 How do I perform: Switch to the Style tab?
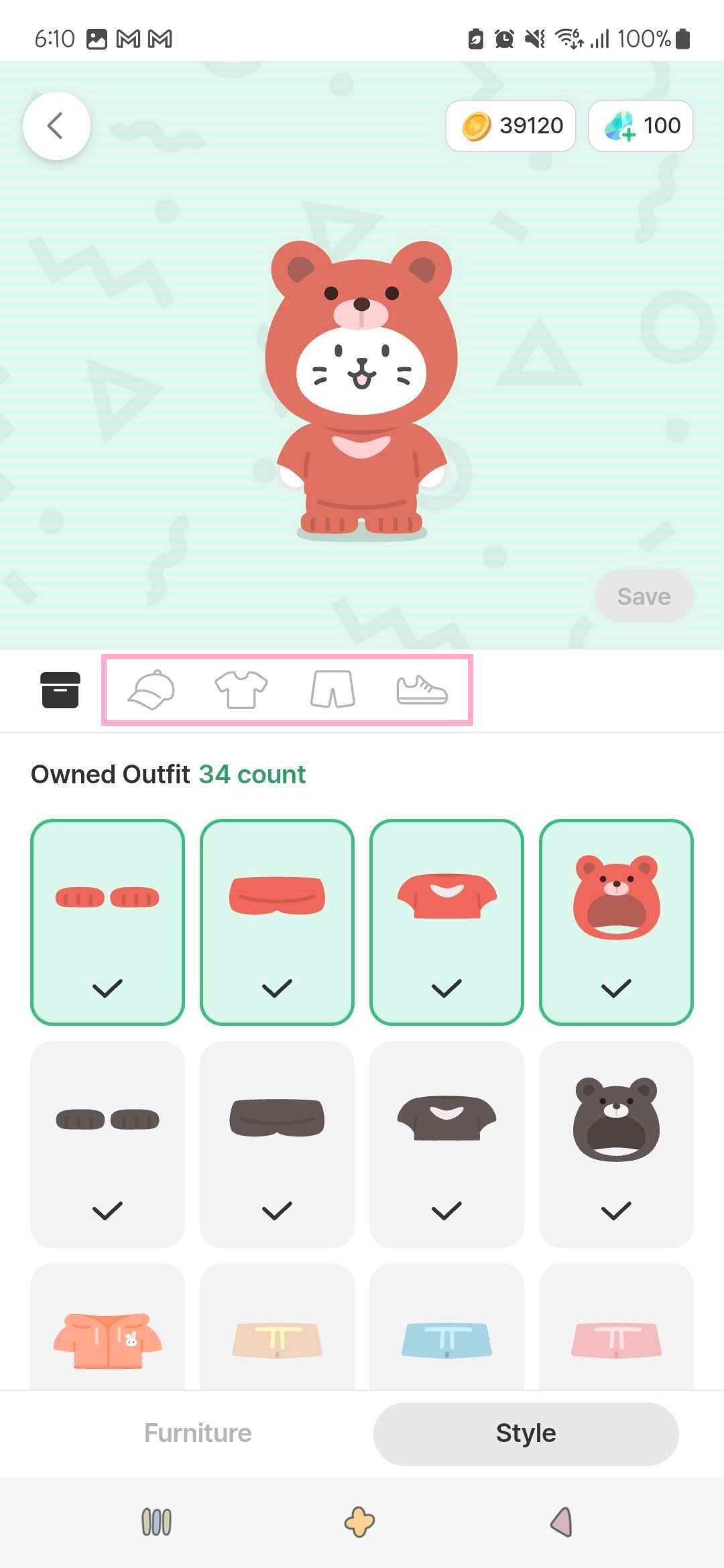(526, 1433)
